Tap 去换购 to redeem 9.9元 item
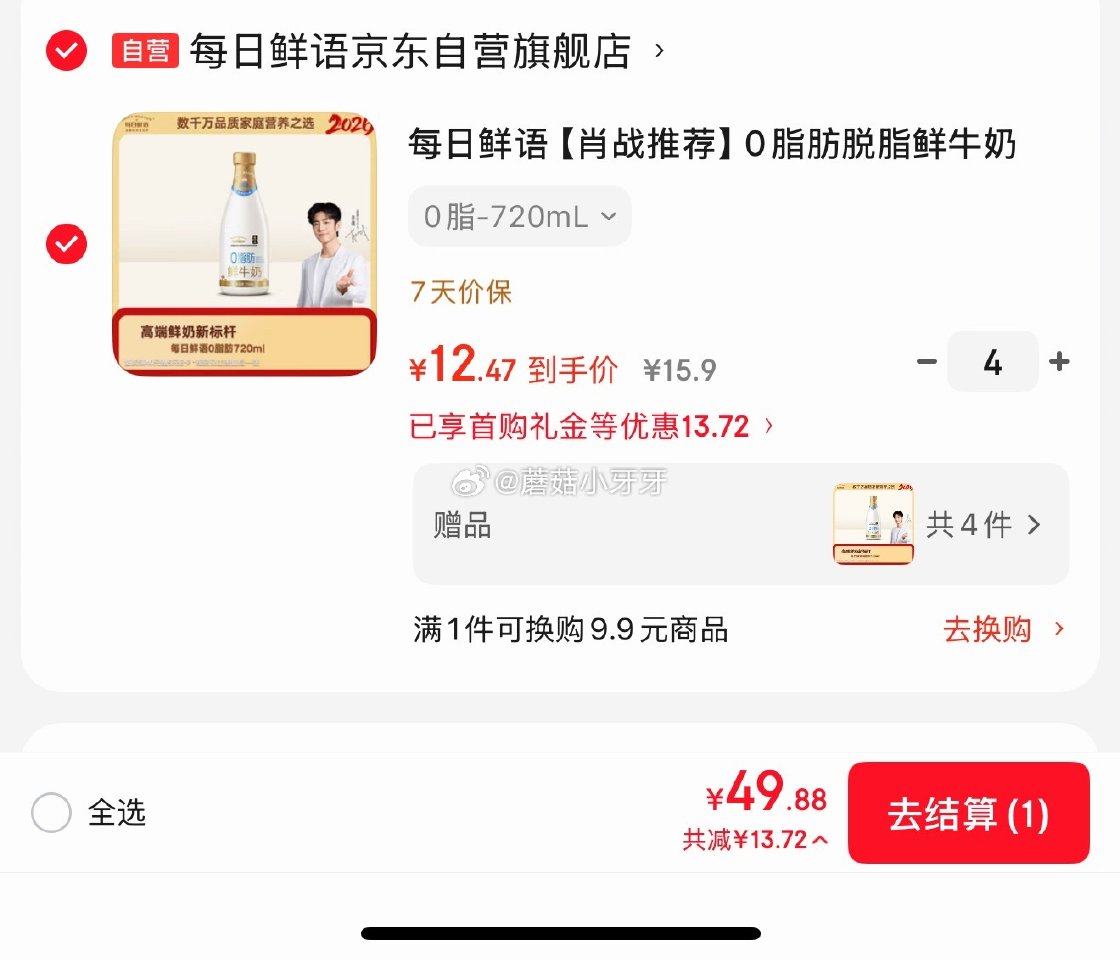The width and height of the screenshot is (1120, 960). [1002, 629]
